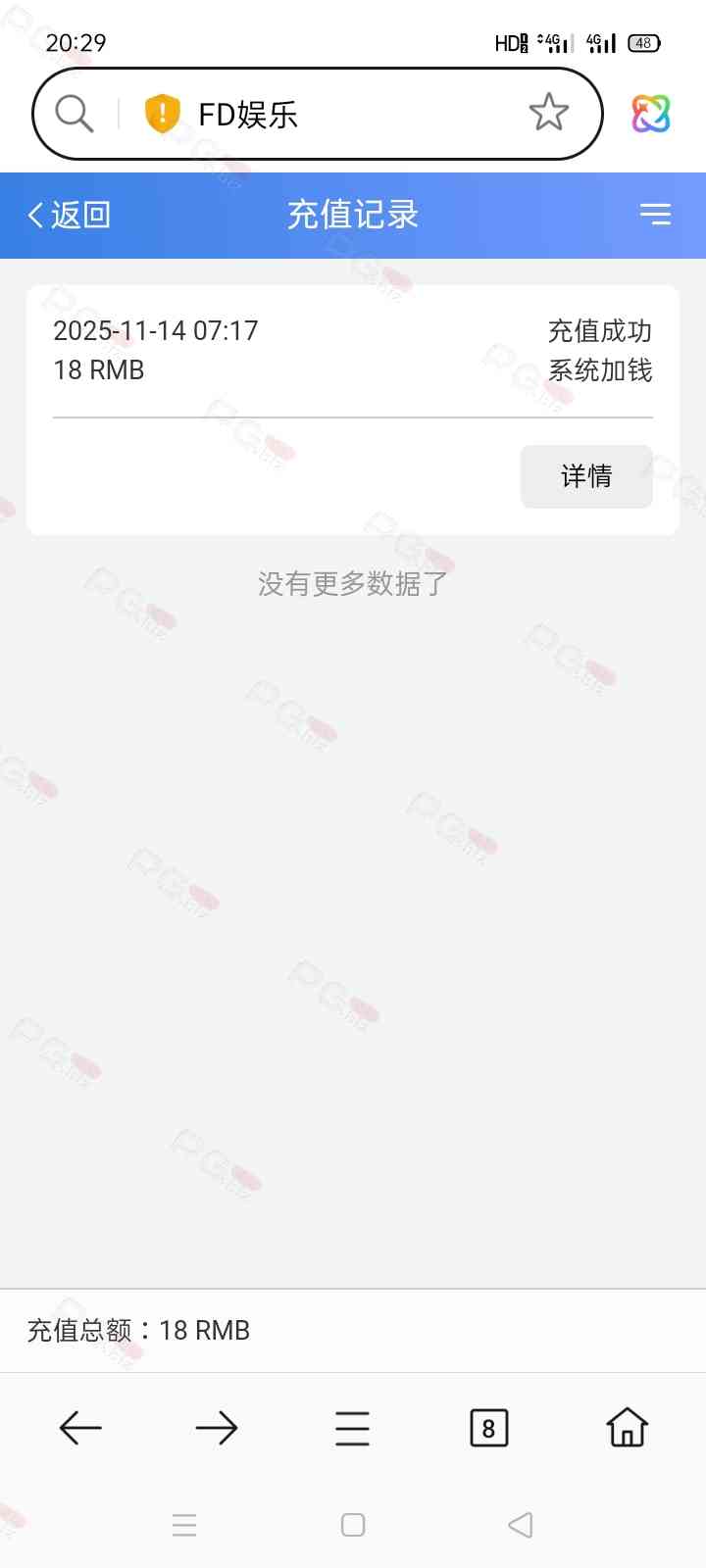Image resolution: width=706 pixels, height=1568 pixels.
Task: Open the hamburger menu in blue header
Action: (655, 215)
